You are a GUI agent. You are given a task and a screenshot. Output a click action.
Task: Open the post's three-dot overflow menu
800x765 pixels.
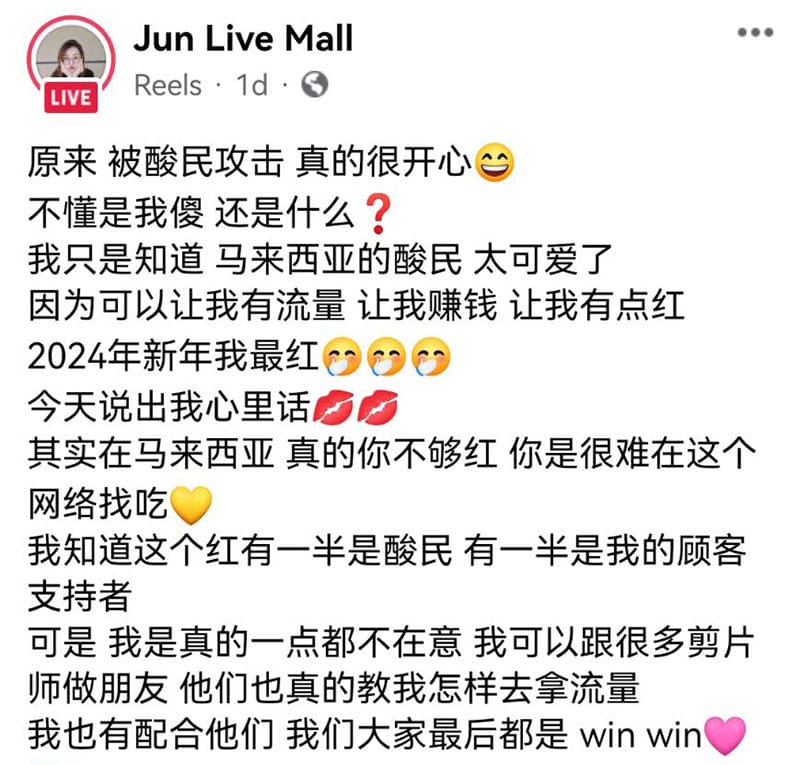tap(755, 33)
